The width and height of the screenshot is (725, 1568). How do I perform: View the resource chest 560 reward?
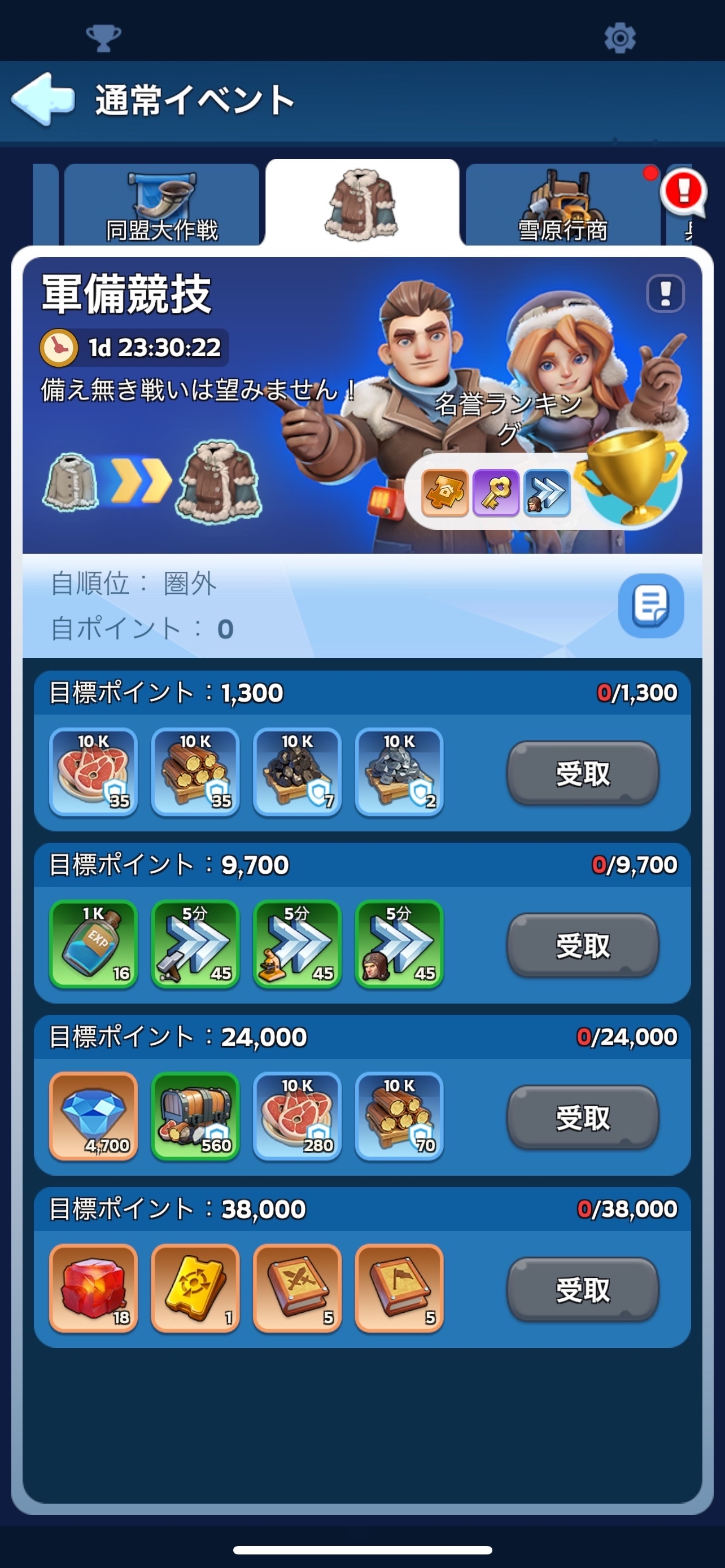[x=195, y=1116]
